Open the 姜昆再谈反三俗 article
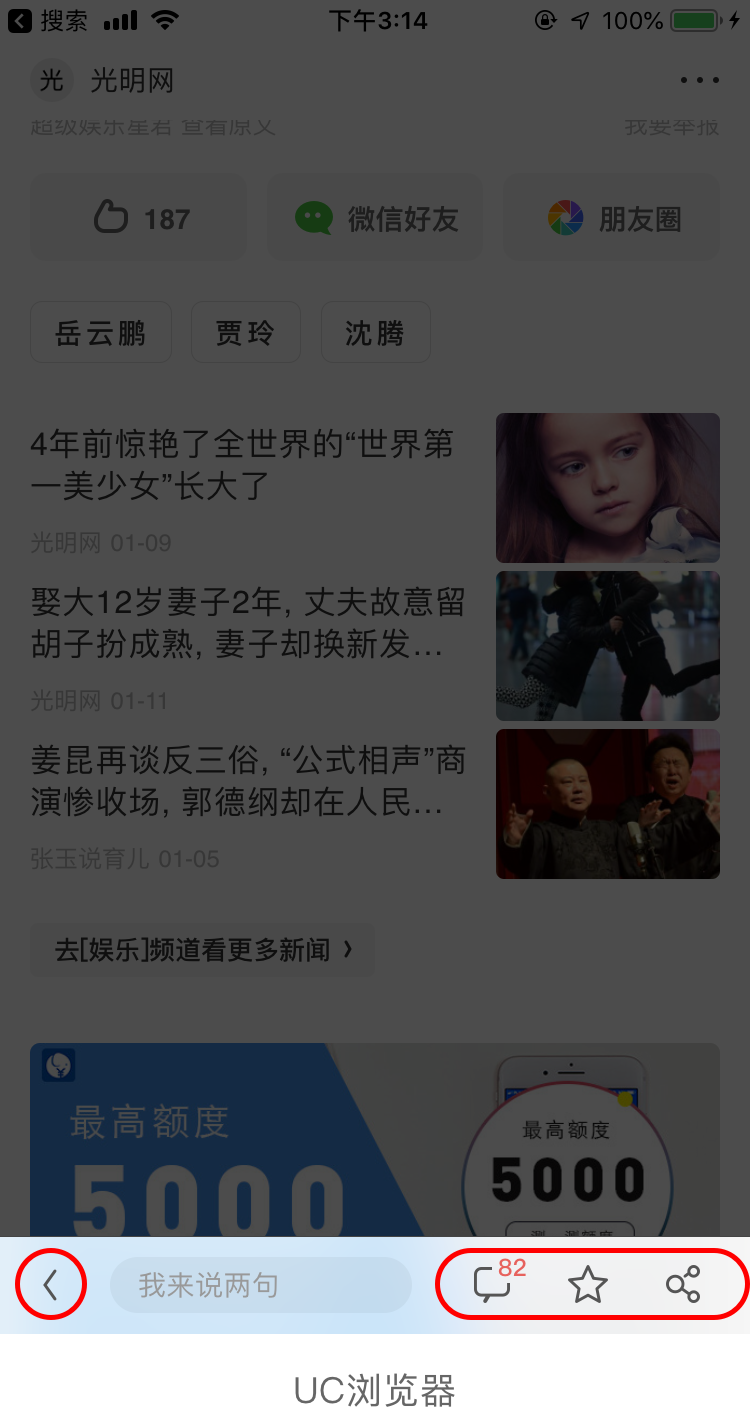Viewport: 750px width, 1407px height. [x=375, y=804]
